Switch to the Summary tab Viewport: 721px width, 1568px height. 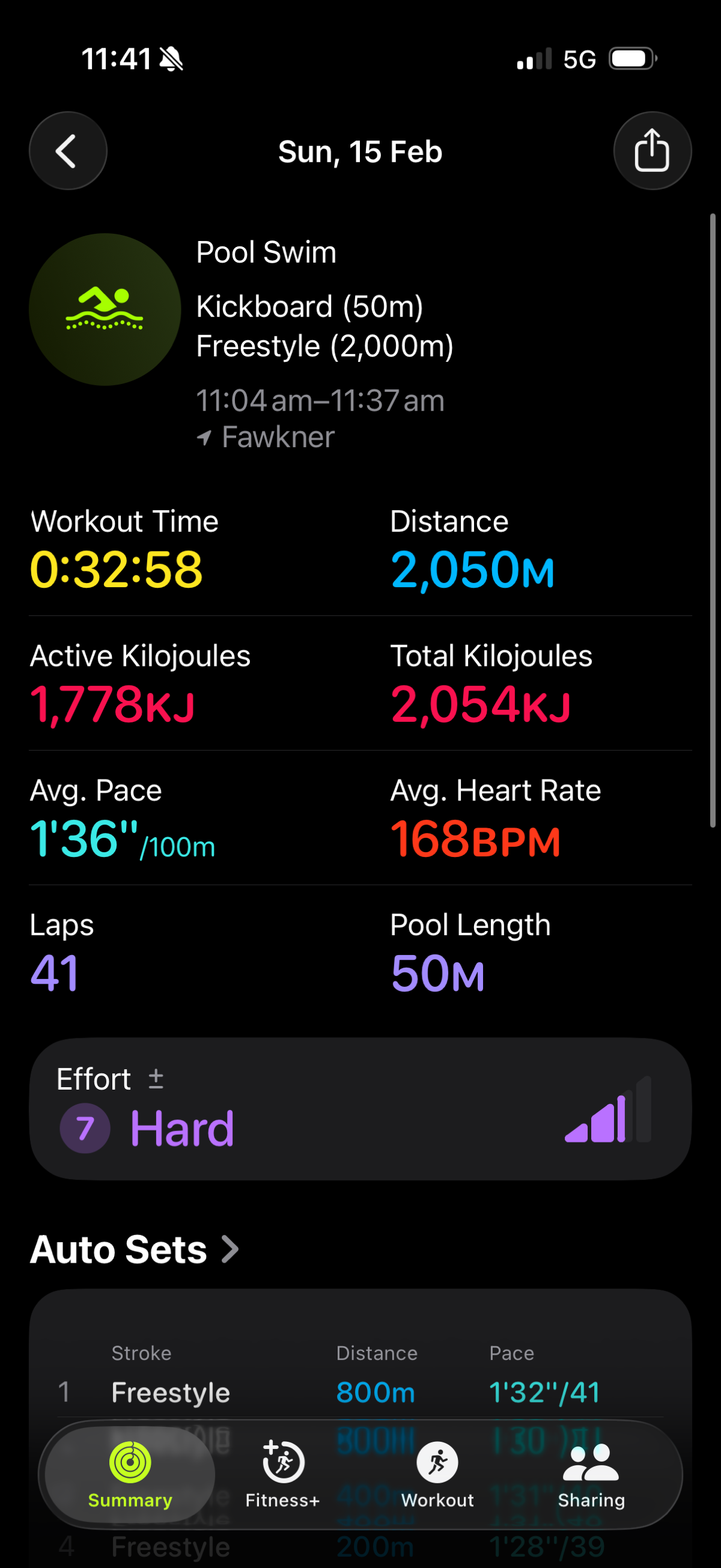point(130,1474)
